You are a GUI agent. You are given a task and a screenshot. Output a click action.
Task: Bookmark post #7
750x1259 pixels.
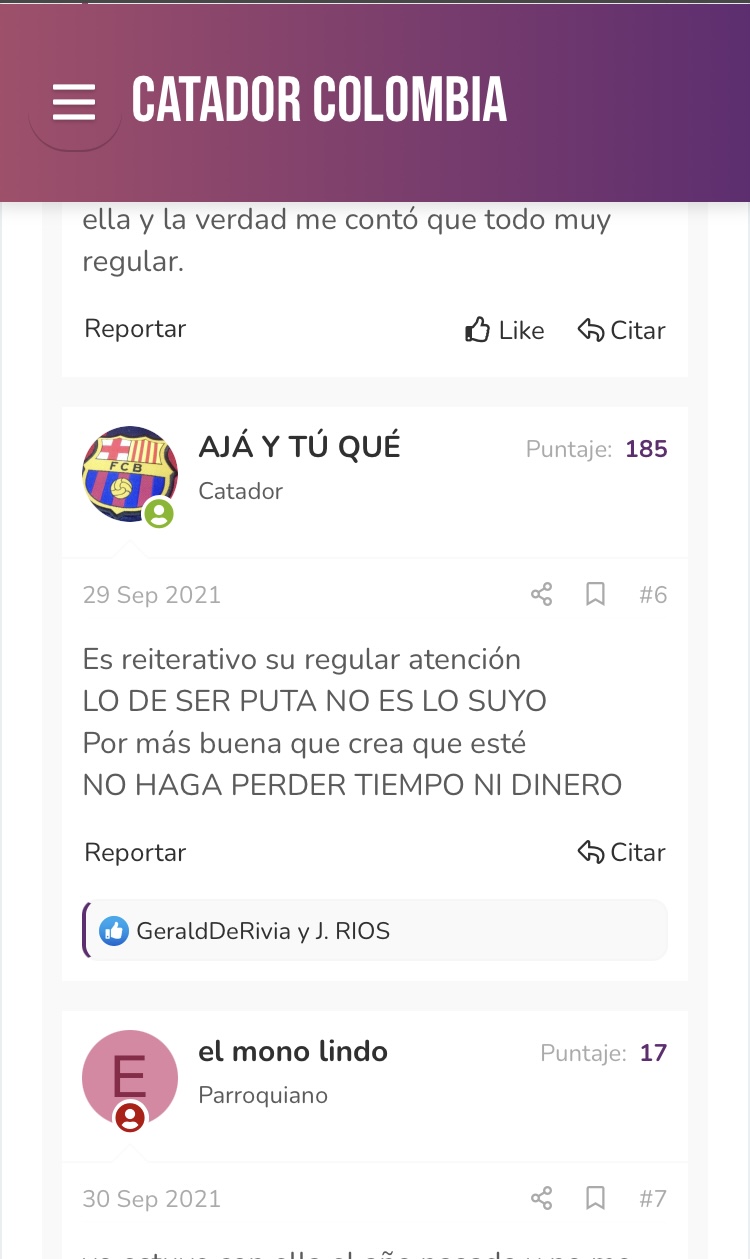click(x=595, y=1198)
